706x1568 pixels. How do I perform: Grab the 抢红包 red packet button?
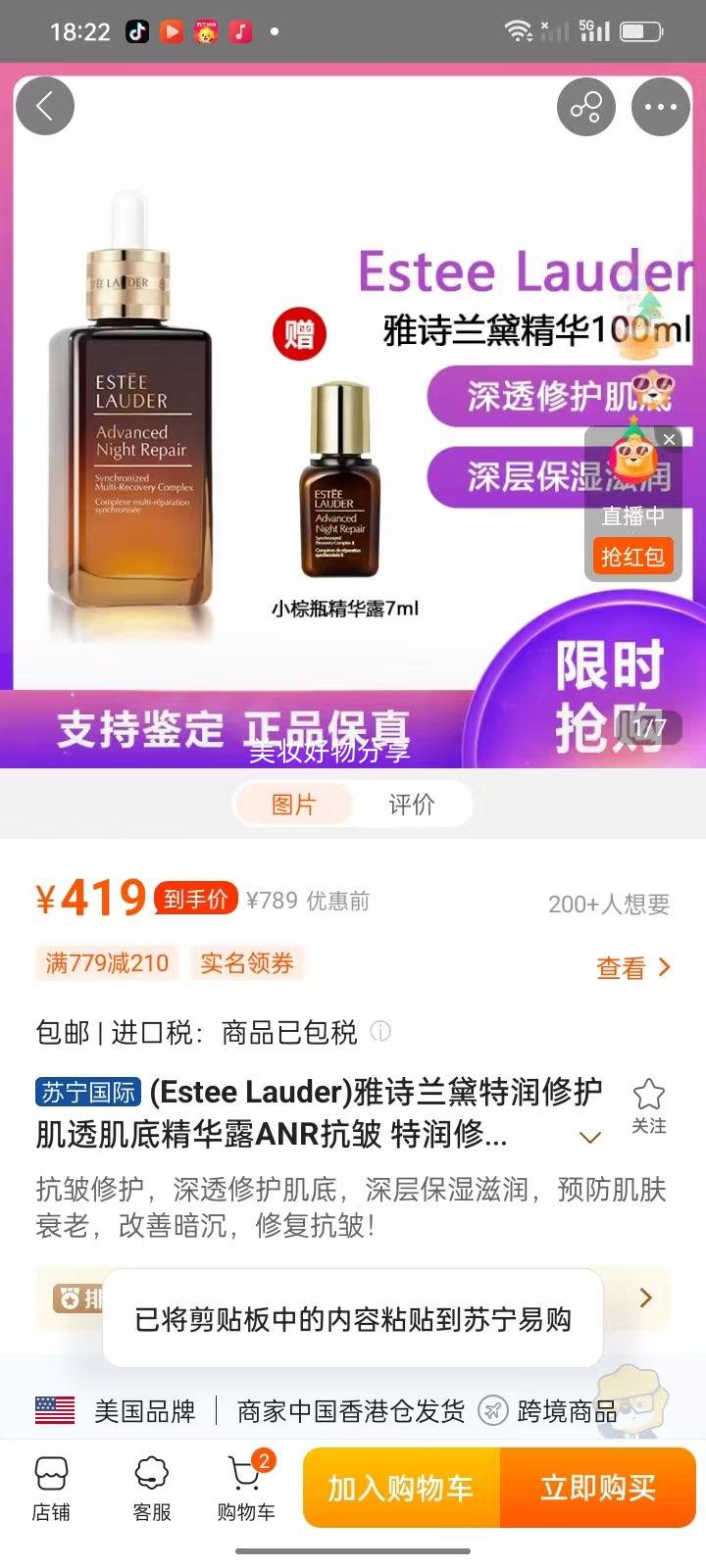(632, 556)
